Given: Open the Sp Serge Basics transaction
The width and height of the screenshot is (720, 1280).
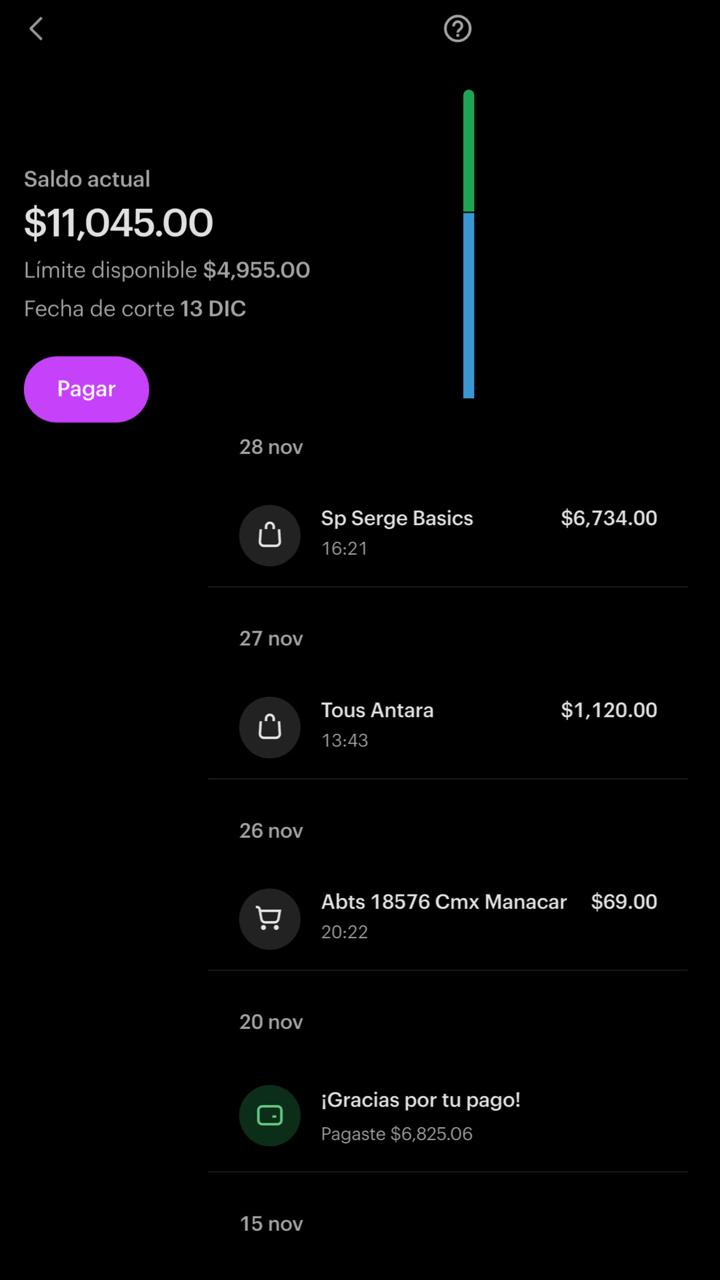Looking at the screenshot, I should point(447,533).
